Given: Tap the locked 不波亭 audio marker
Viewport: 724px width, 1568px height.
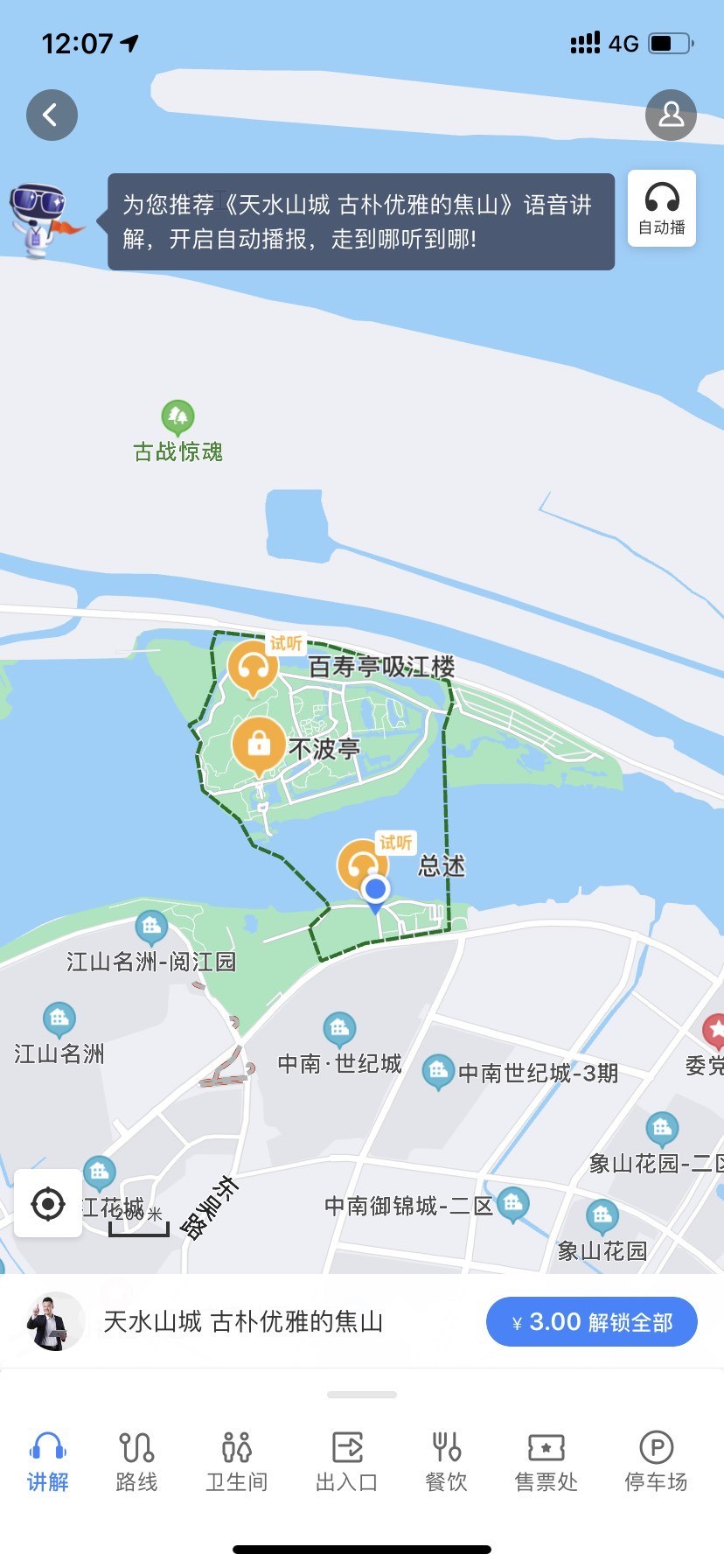Looking at the screenshot, I should 259,745.
